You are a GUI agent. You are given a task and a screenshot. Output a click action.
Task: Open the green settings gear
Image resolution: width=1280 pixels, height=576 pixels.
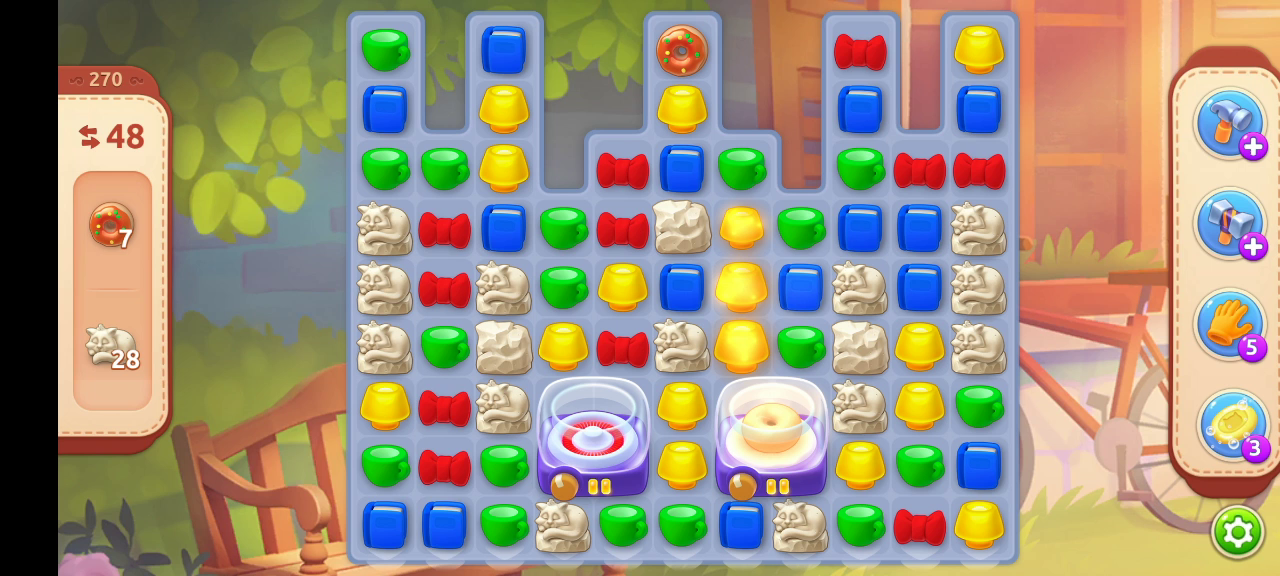point(1237,531)
